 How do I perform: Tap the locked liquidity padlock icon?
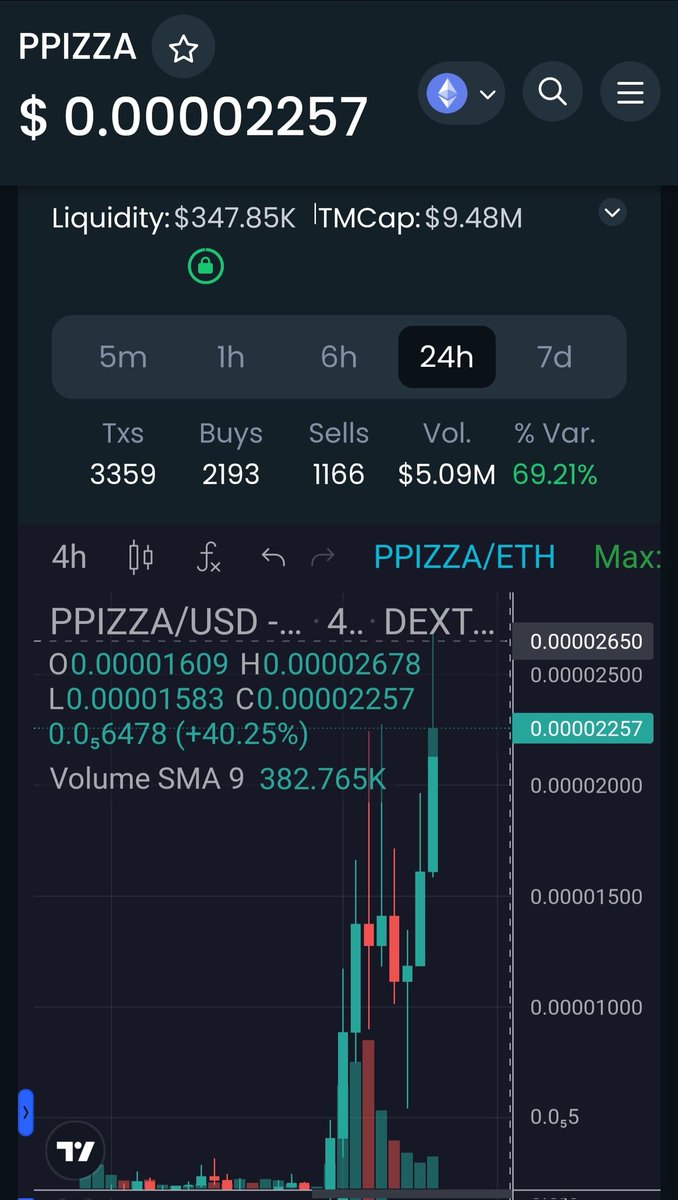(x=206, y=266)
